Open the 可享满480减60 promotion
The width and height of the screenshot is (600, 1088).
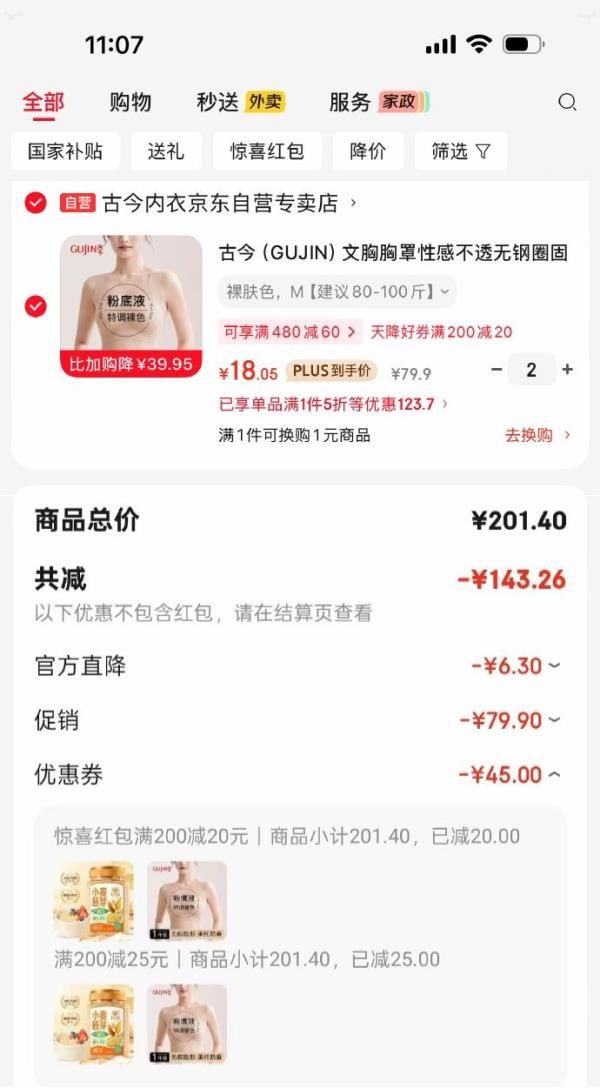point(289,332)
